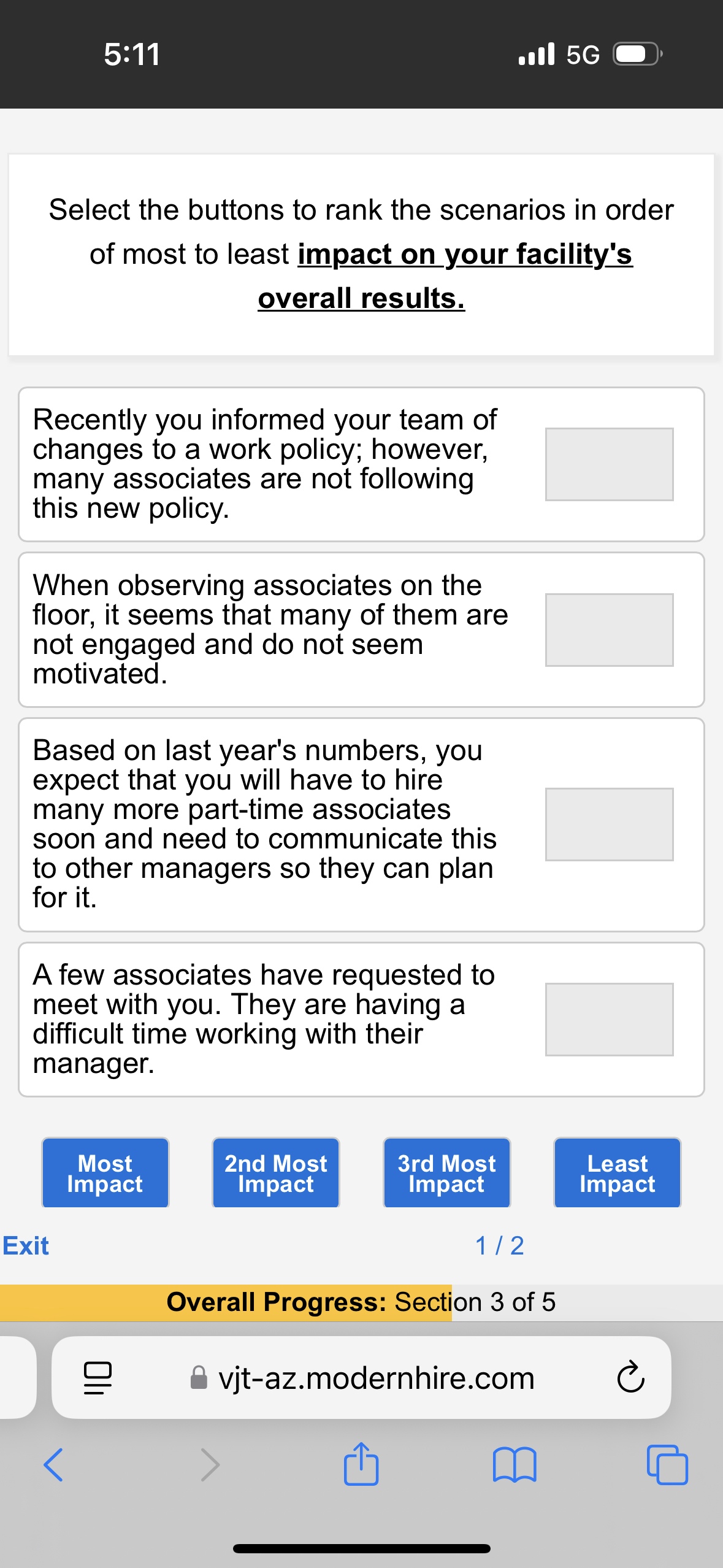Select the rank box for the manager conflict scenario
Image resolution: width=723 pixels, height=1568 pixels.
click(x=609, y=1018)
